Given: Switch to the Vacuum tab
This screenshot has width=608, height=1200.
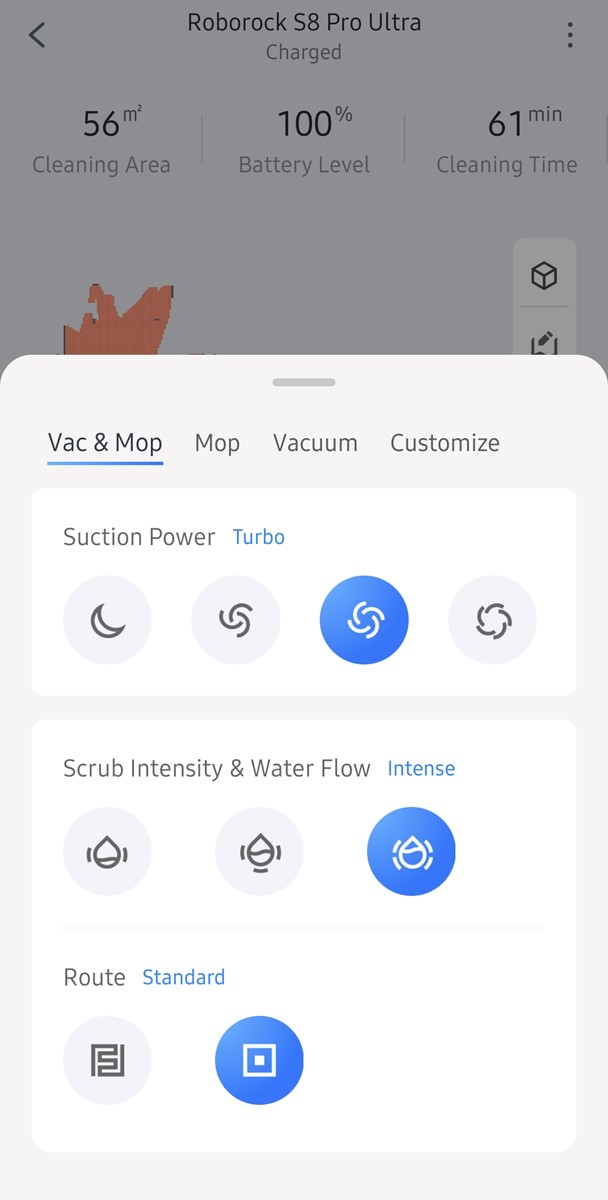Looking at the screenshot, I should pos(315,443).
